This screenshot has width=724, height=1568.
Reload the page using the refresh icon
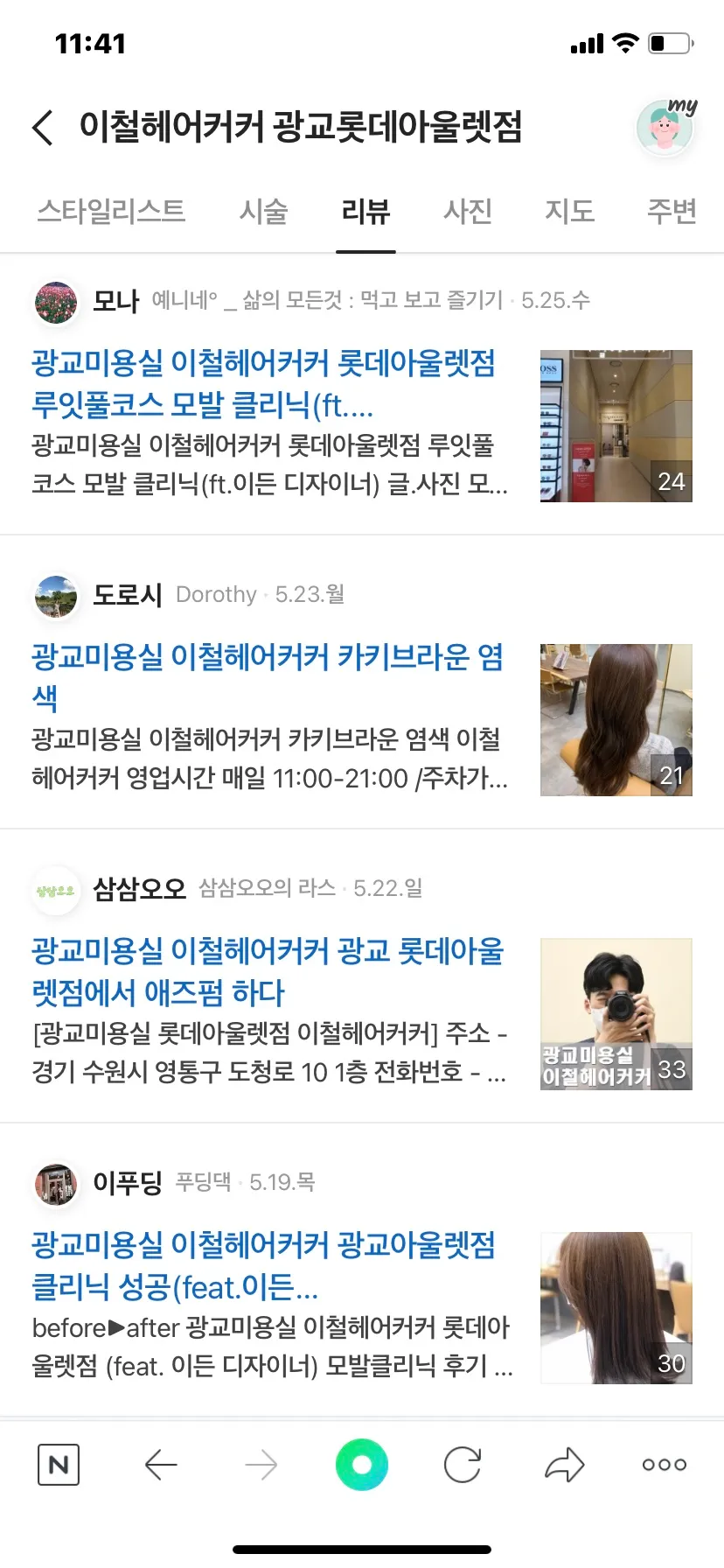[464, 1464]
